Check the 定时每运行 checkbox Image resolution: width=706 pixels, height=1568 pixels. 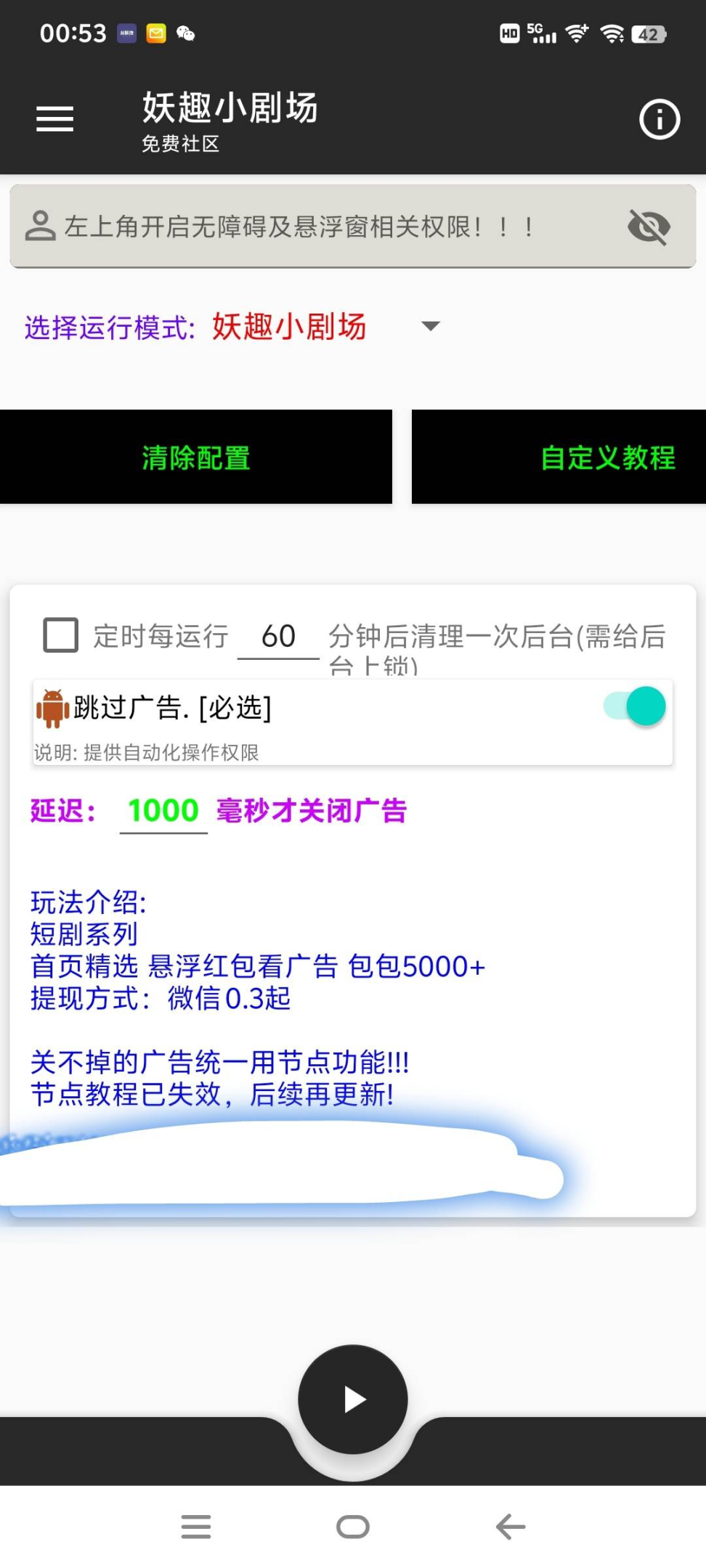(x=61, y=635)
